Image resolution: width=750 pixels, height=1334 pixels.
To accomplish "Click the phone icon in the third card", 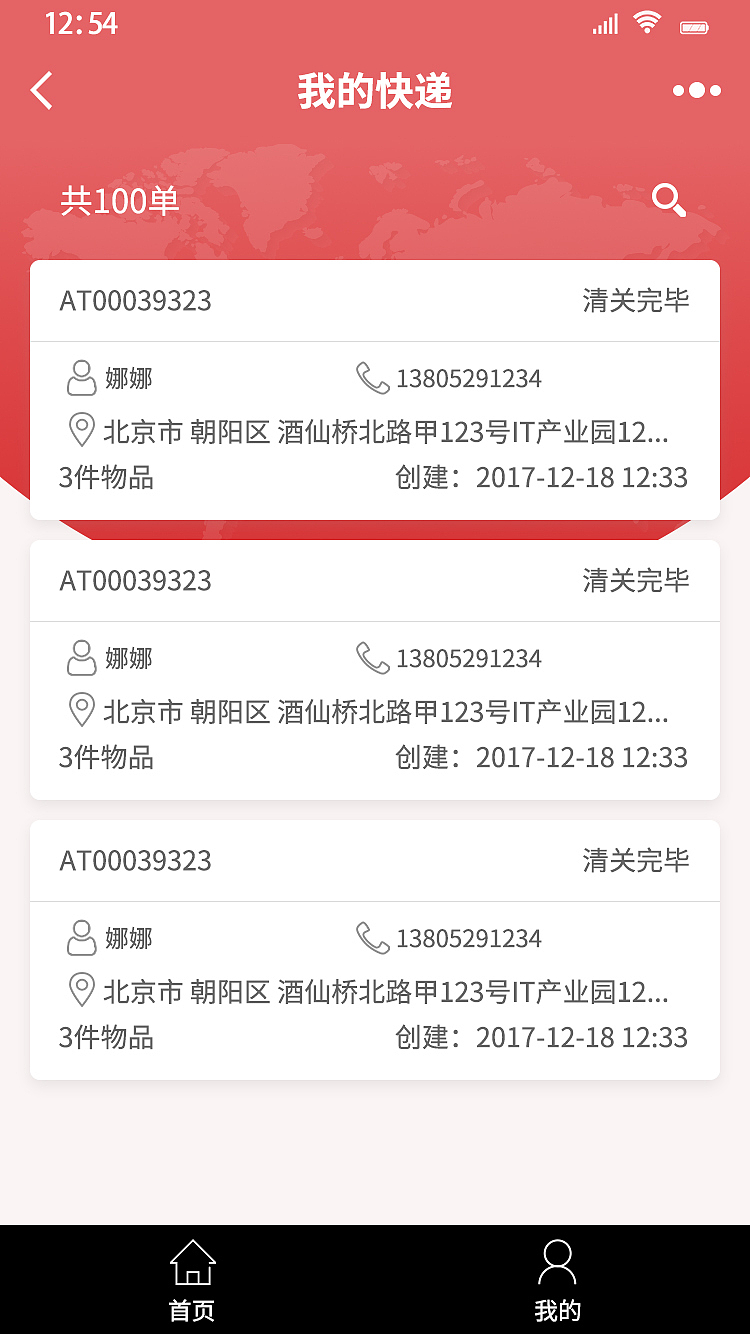I will [x=370, y=938].
